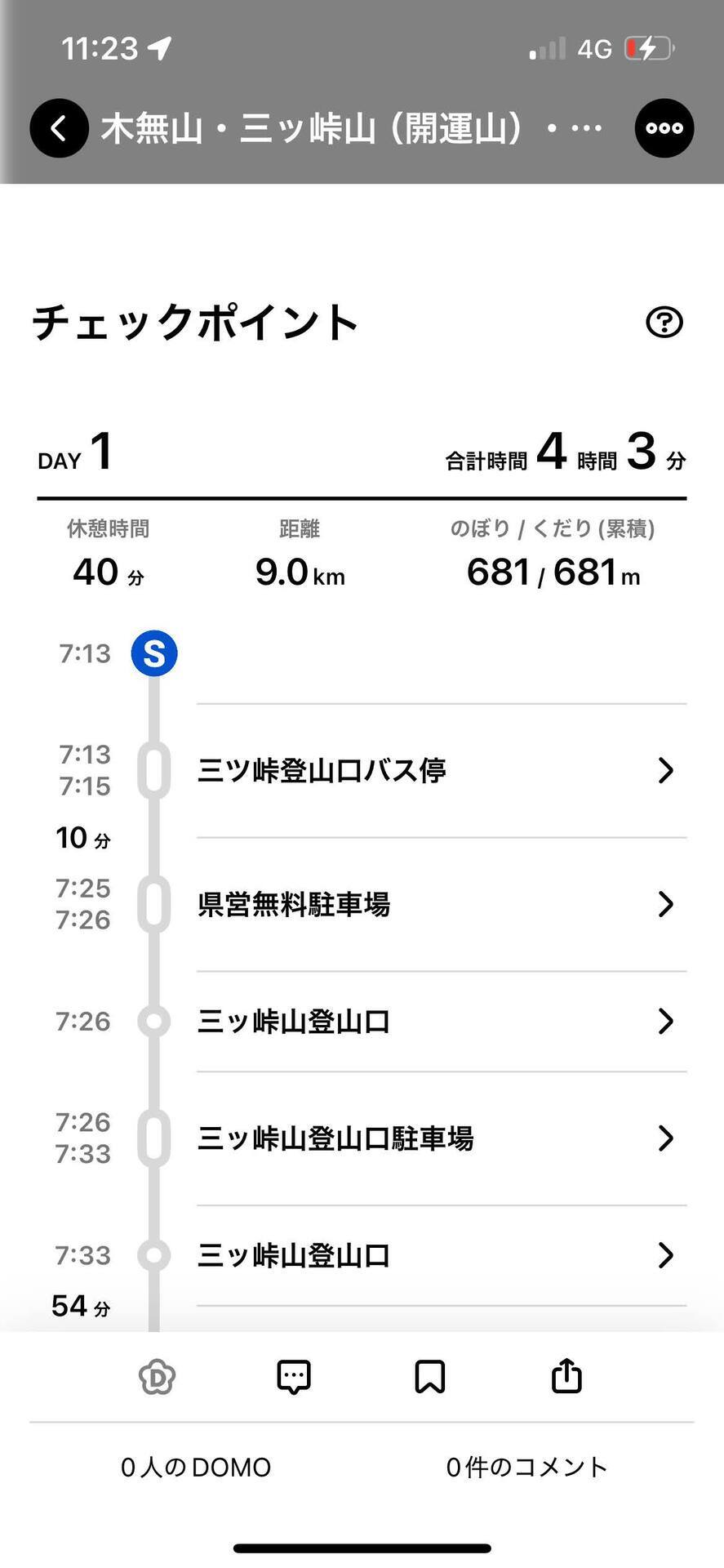Image resolution: width=724 pixels, height=1568 pixels.
Task: Give a DOMO with the flower icon
Action: [x=157, y=1377]
